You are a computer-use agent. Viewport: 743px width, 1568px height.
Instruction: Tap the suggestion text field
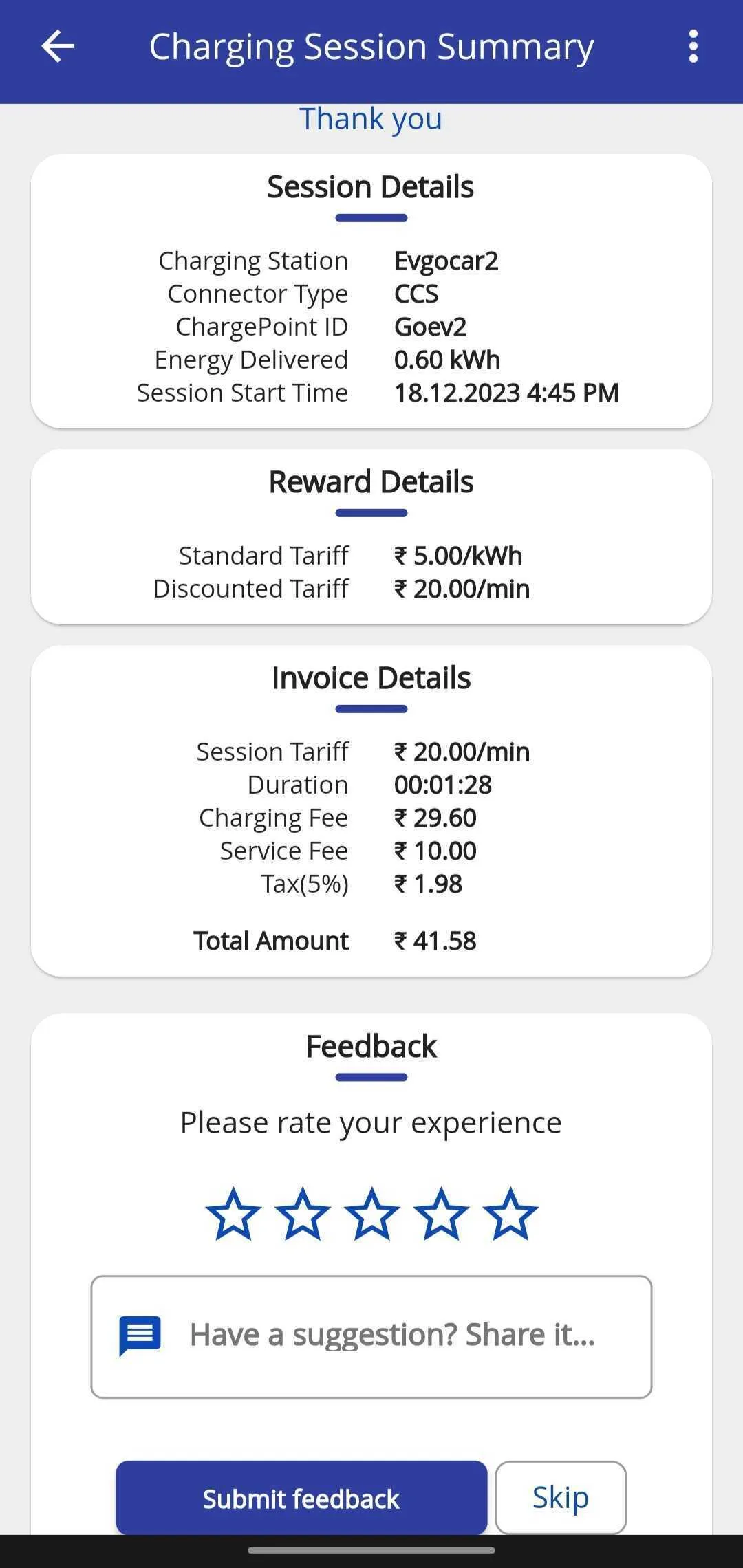(371, 1337)
